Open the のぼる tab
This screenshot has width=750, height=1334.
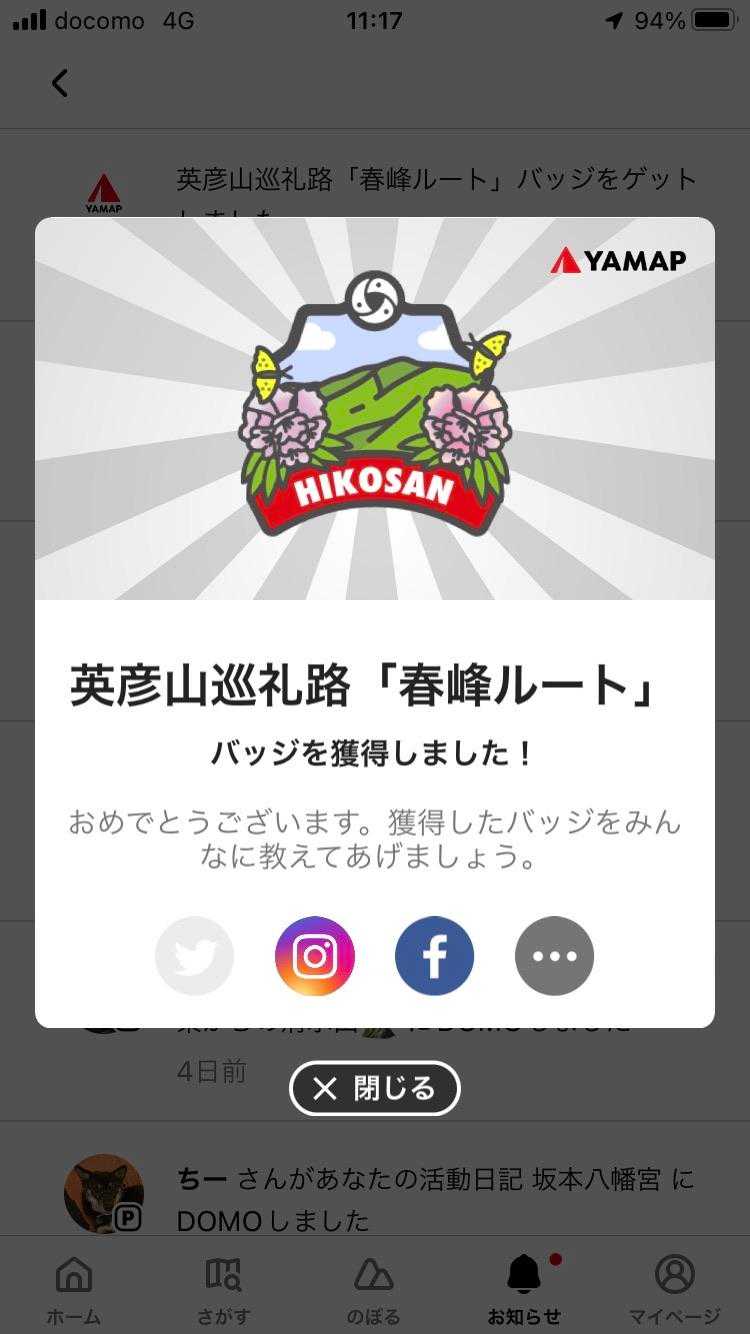374,1288
